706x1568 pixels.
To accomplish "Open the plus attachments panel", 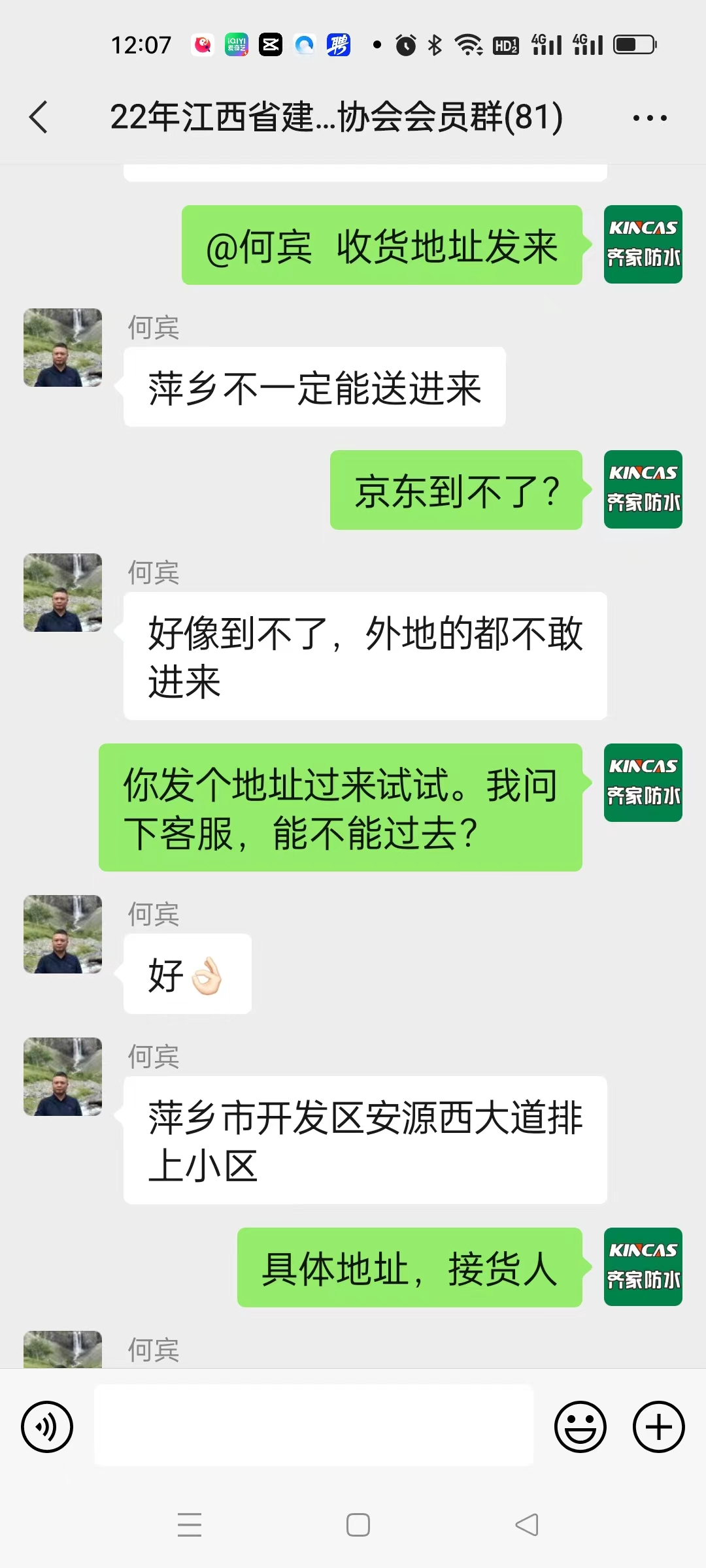I will click(x=658, y=1427).
